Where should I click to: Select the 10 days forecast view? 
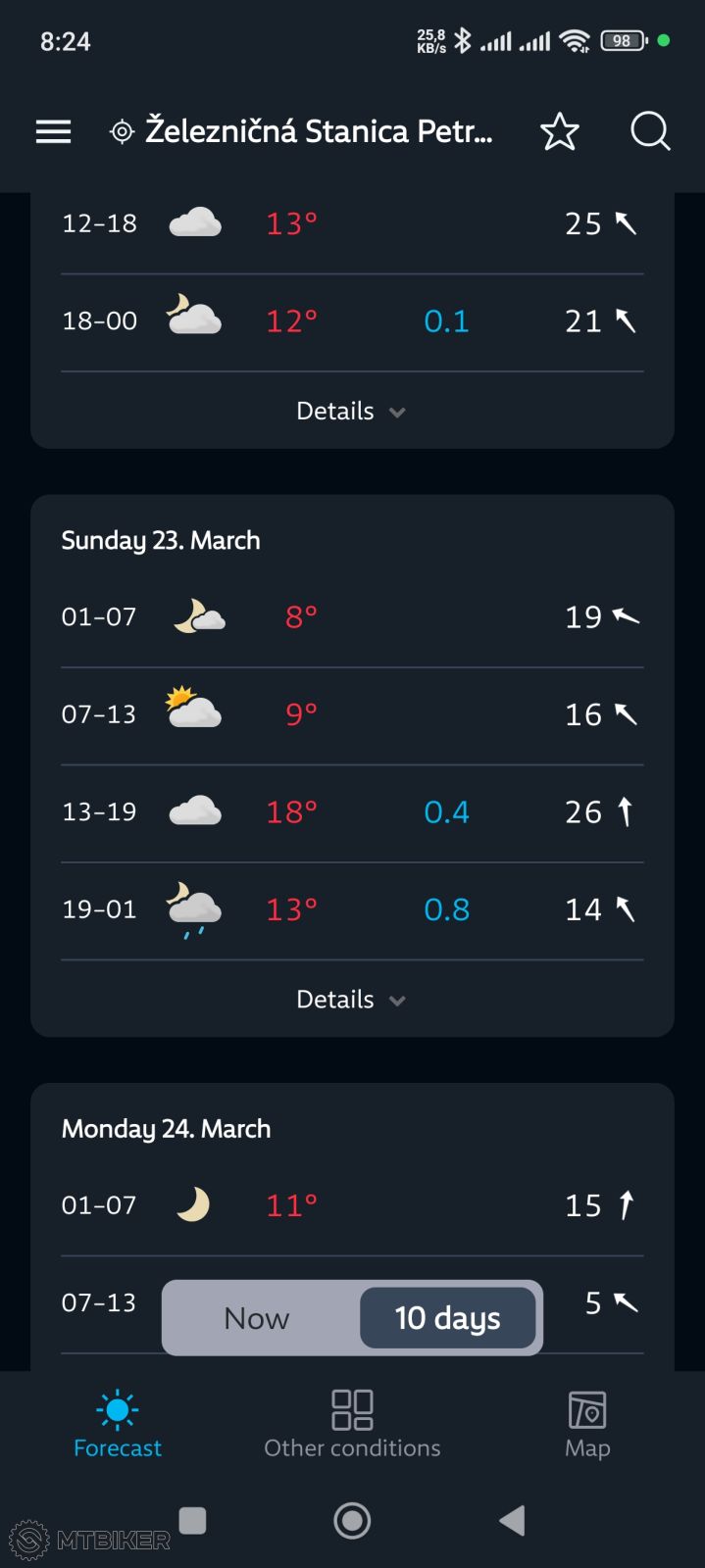(448, 1318)
